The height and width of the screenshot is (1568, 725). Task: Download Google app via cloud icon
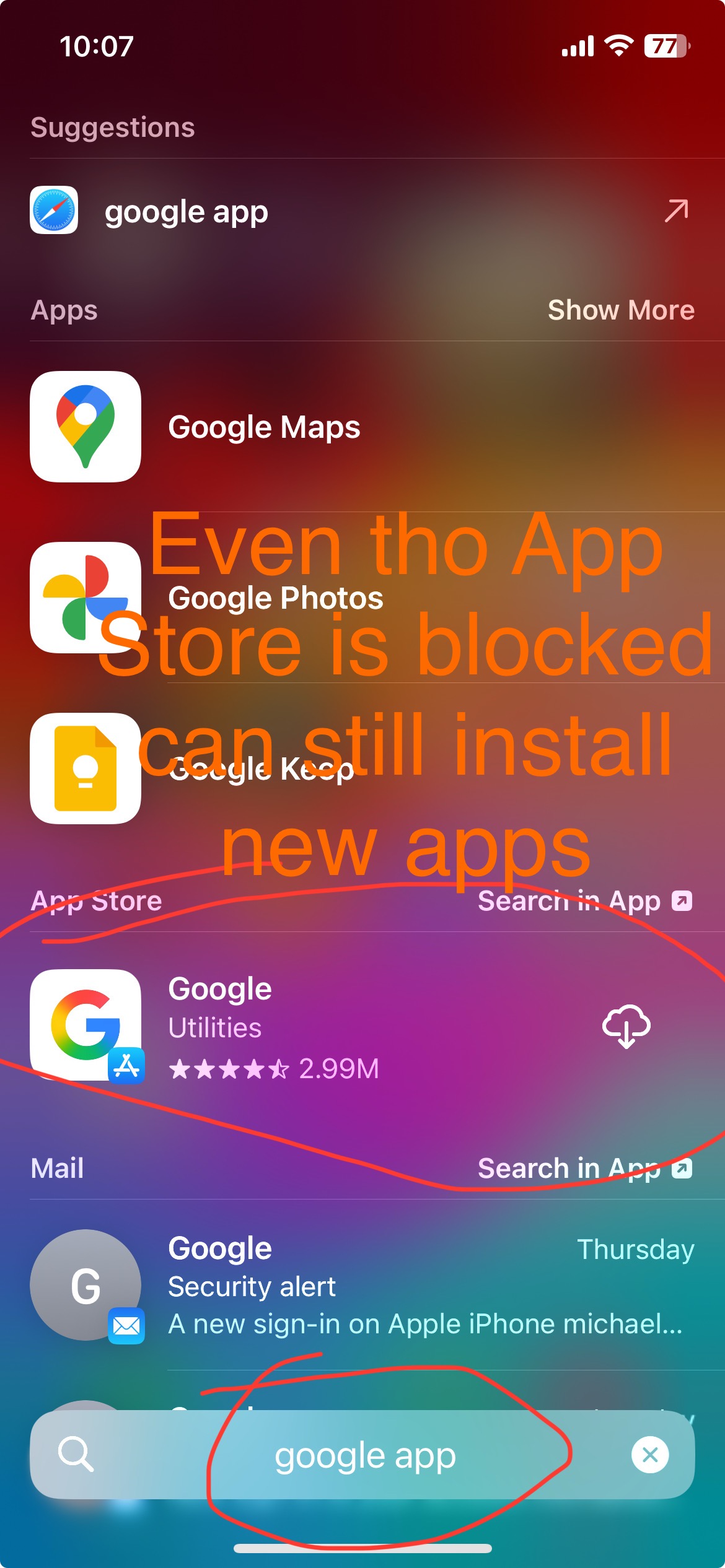[626, 1026]
